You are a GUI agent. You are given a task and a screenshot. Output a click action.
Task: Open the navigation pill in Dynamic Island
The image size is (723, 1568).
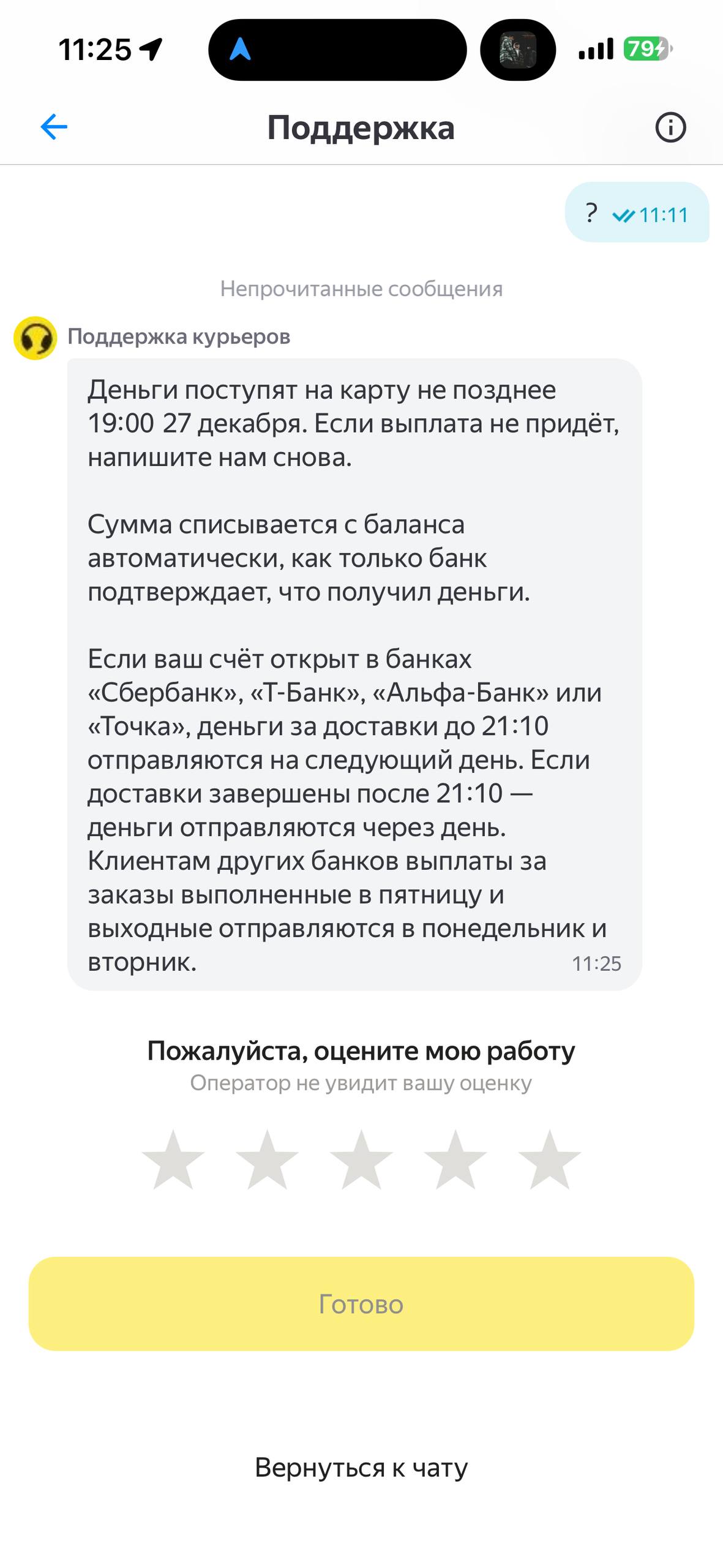(x=337, y=50)
